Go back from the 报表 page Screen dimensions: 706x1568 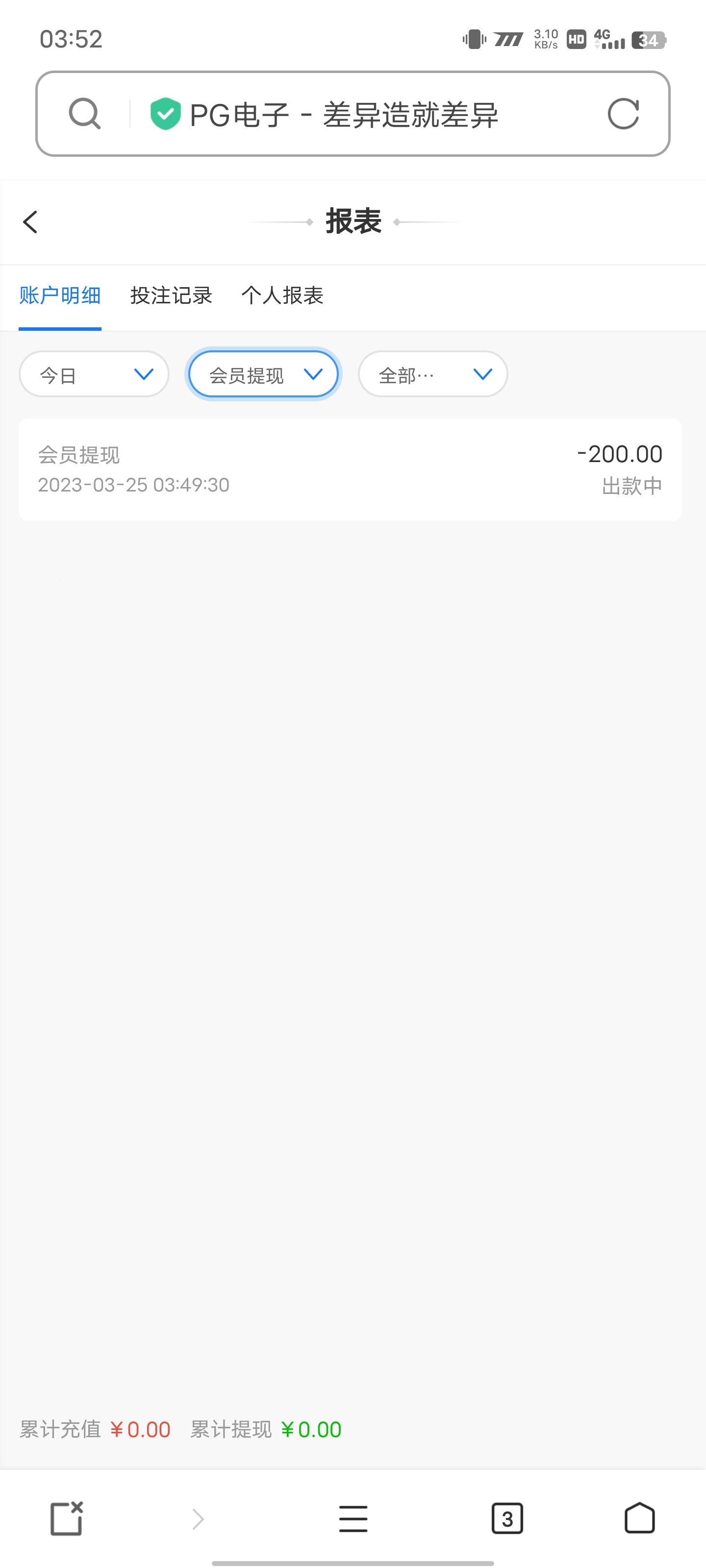tap(30, 221)
